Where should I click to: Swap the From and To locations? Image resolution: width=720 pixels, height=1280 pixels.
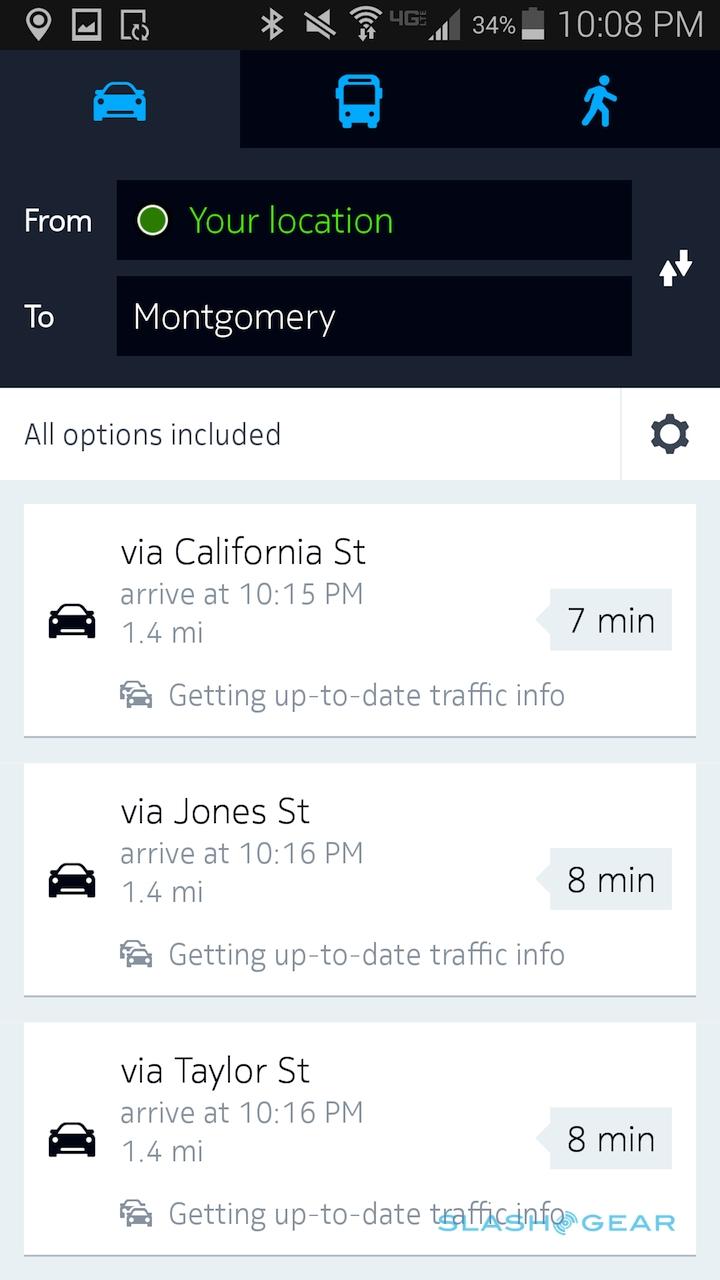point(676,268)
